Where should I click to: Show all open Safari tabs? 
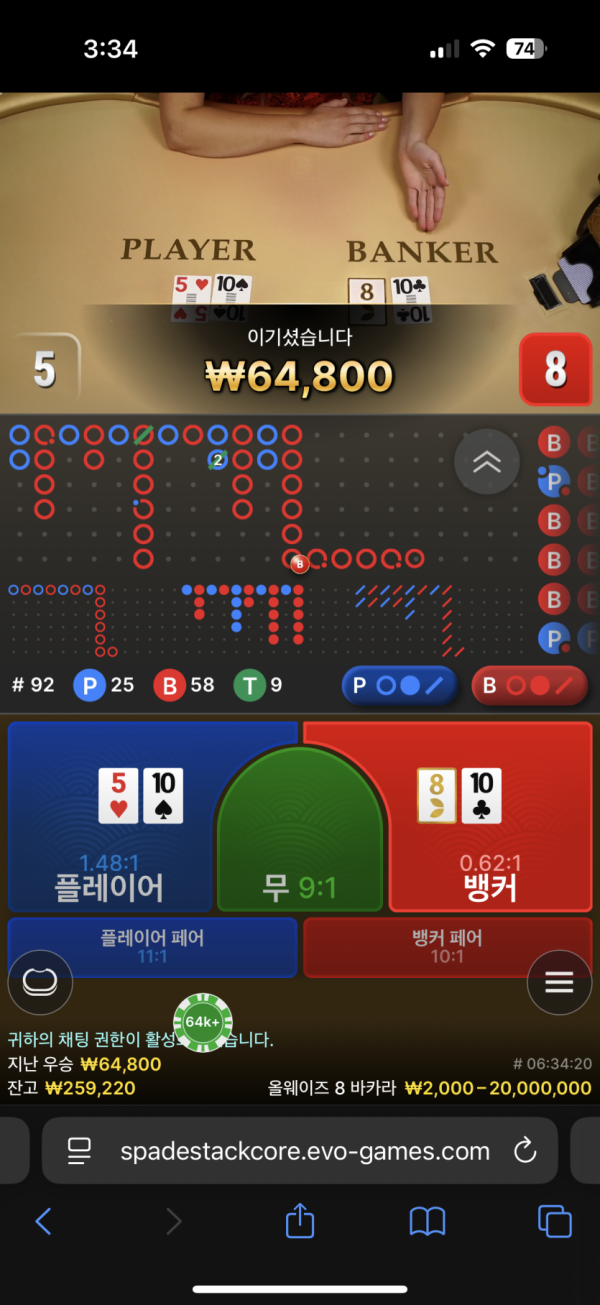click(554, 1221)
